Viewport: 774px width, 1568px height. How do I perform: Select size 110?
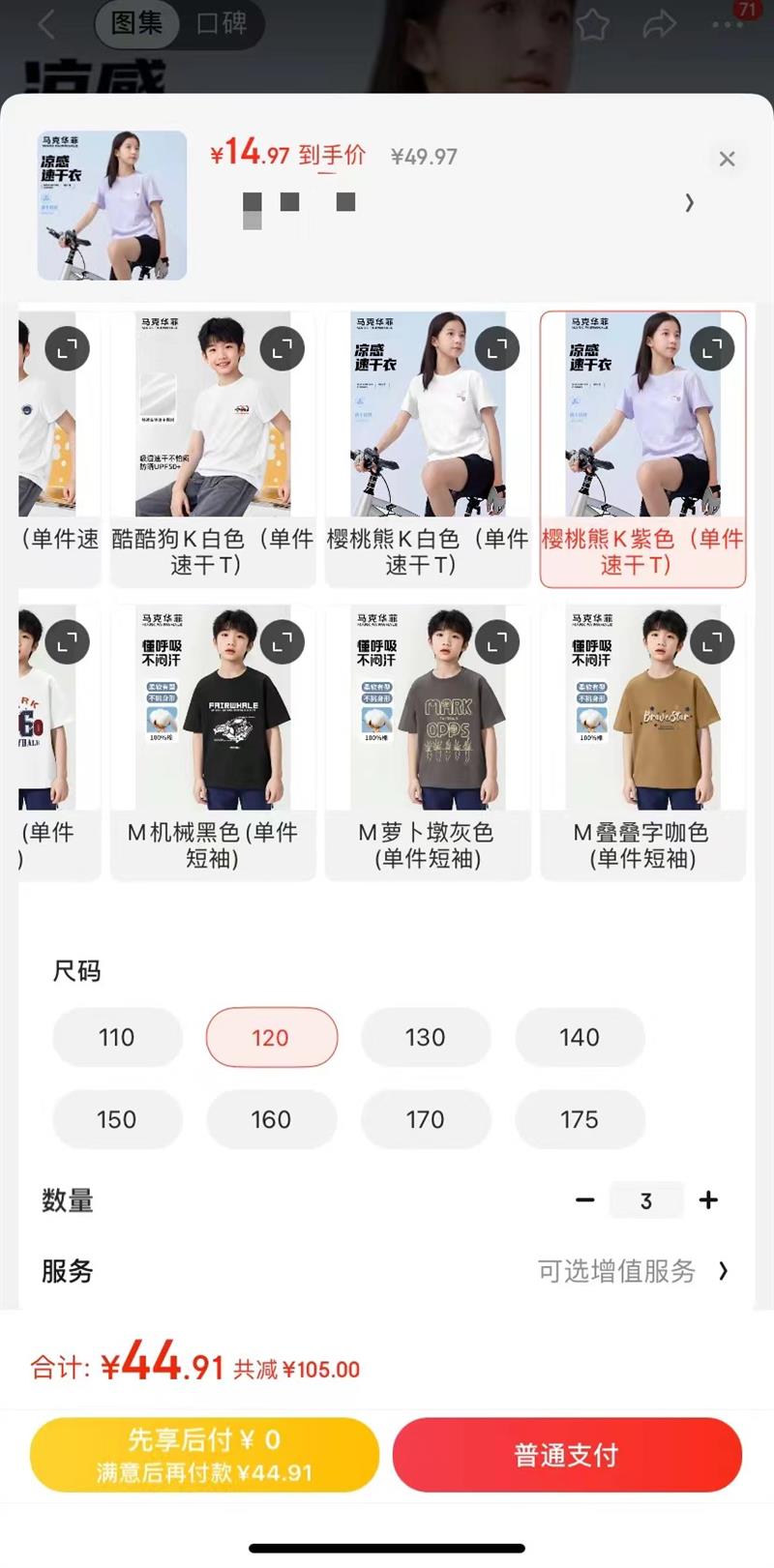tap(117, 1037)
